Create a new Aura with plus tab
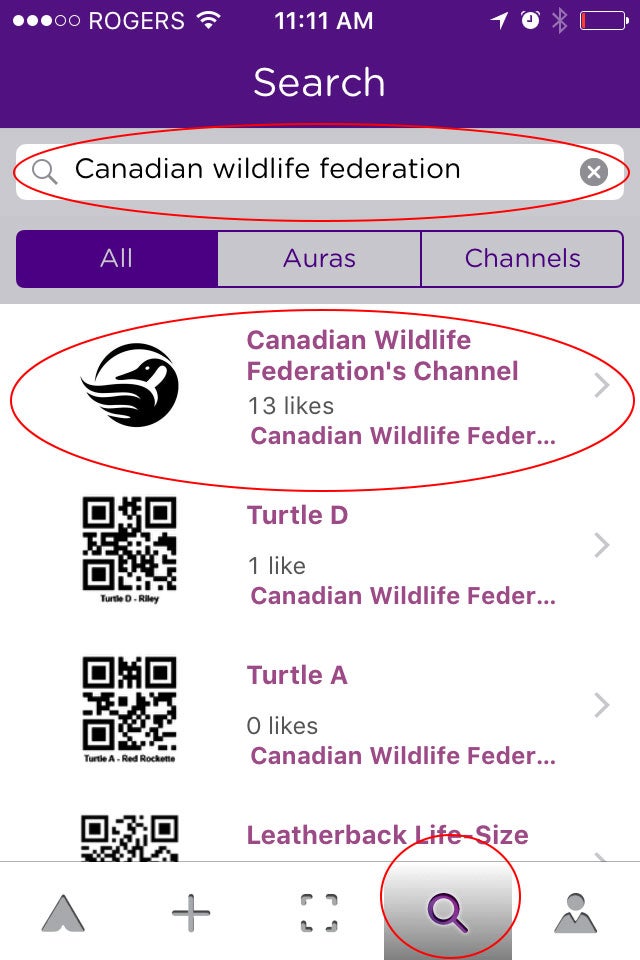 [x=191, y=913]
